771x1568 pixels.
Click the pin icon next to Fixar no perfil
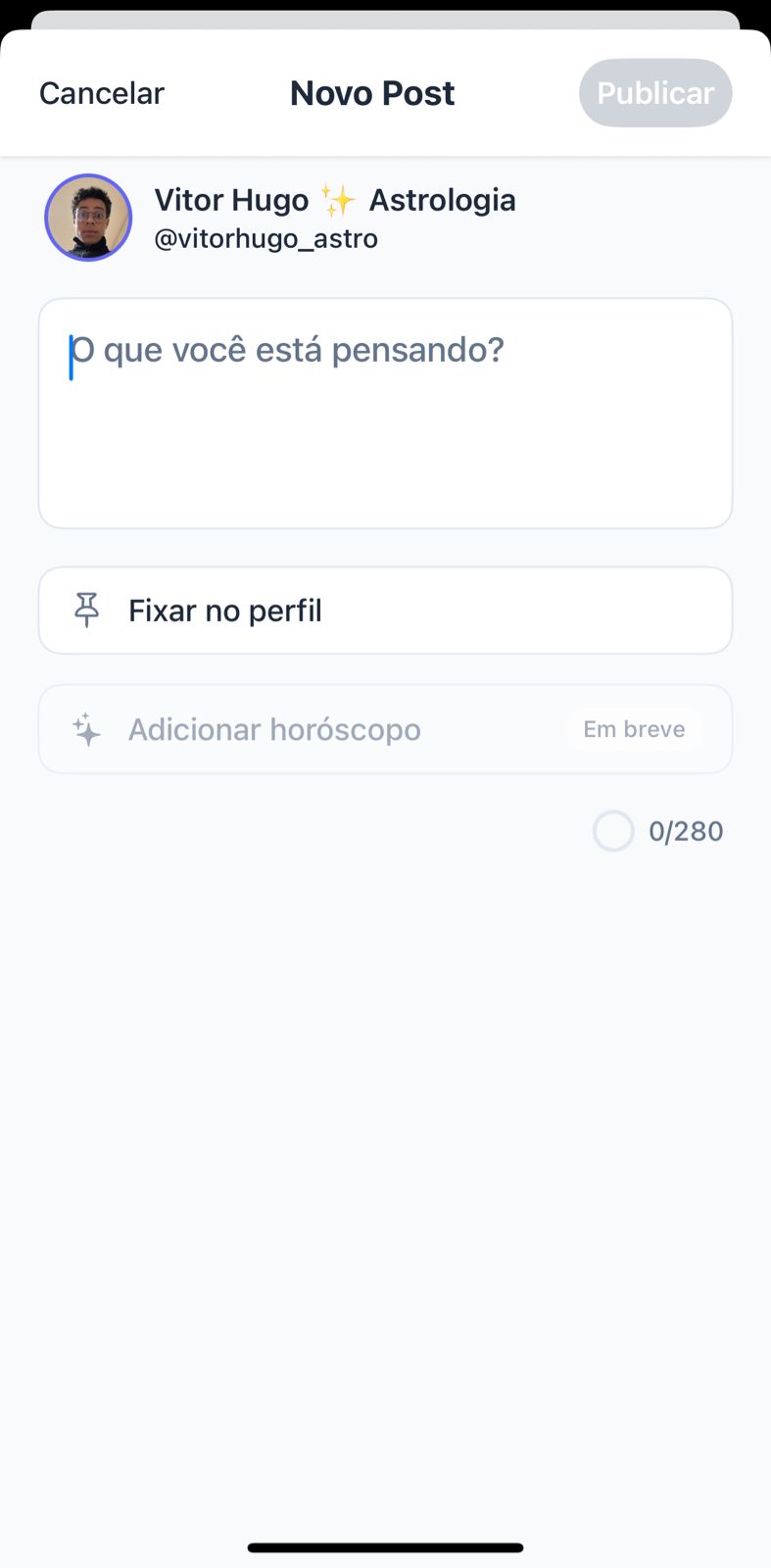tap(87, 610)
